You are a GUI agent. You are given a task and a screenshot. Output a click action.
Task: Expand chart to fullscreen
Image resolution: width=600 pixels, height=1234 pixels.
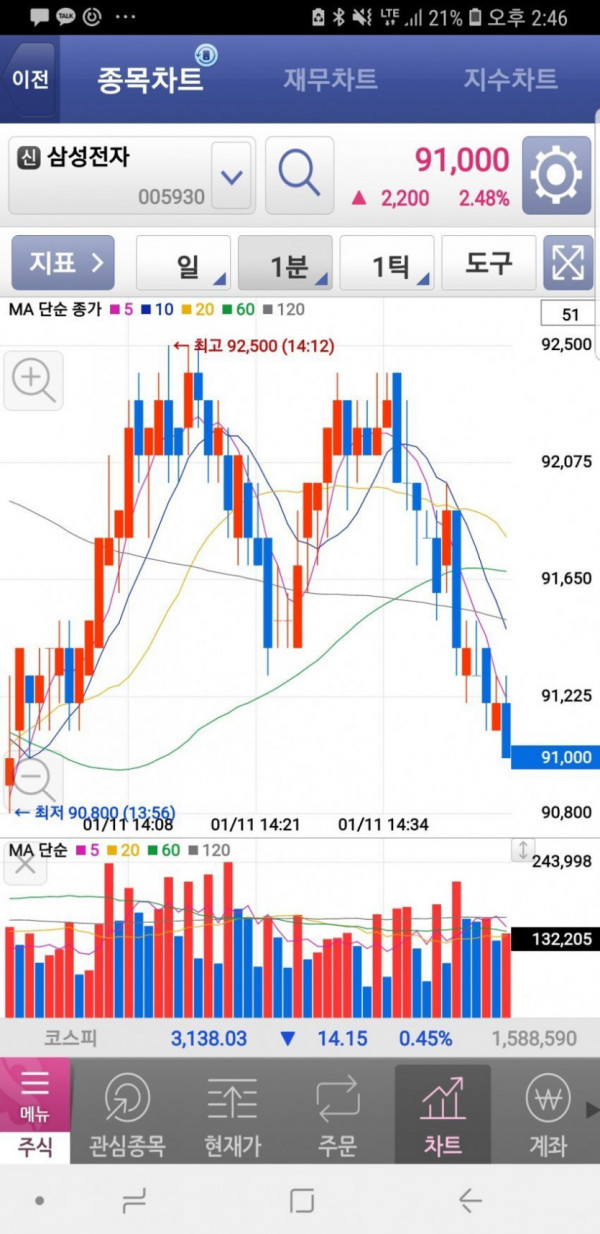[x=568, y=264]
